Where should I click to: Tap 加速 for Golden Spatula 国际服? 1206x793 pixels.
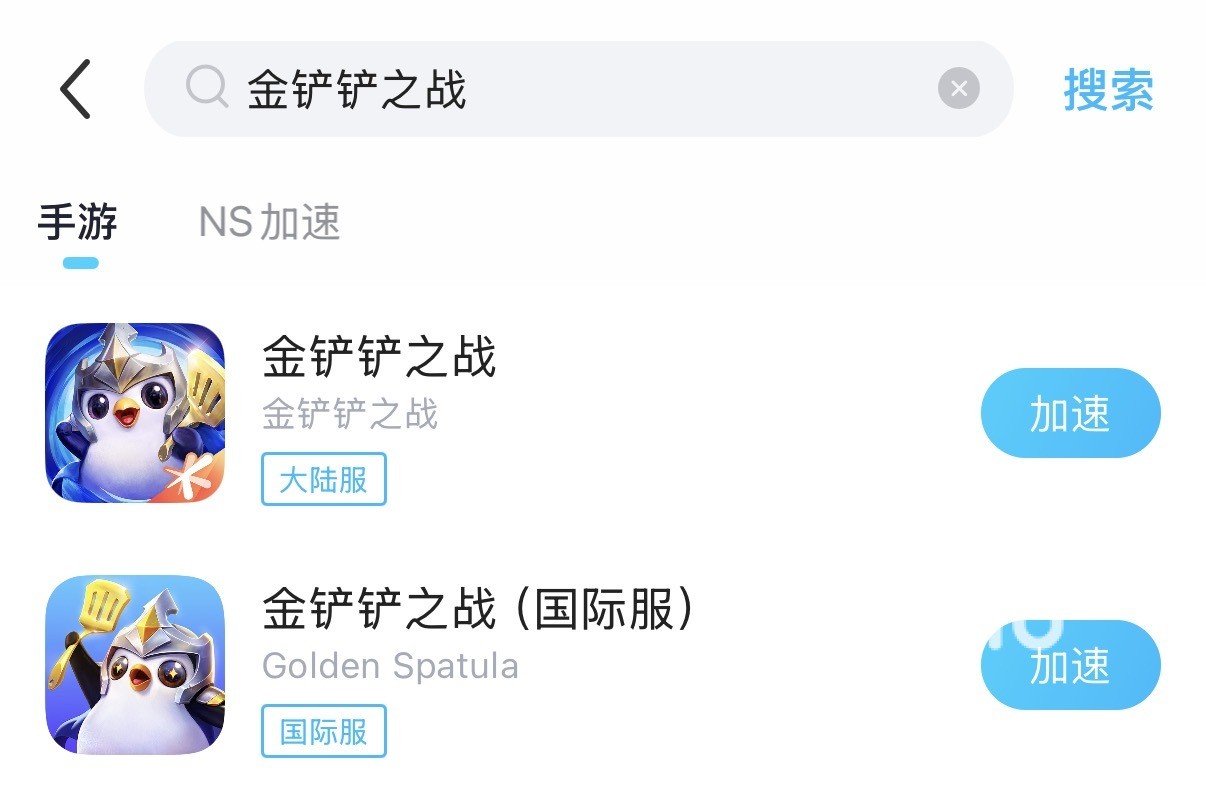click(x=1070, y=665)
